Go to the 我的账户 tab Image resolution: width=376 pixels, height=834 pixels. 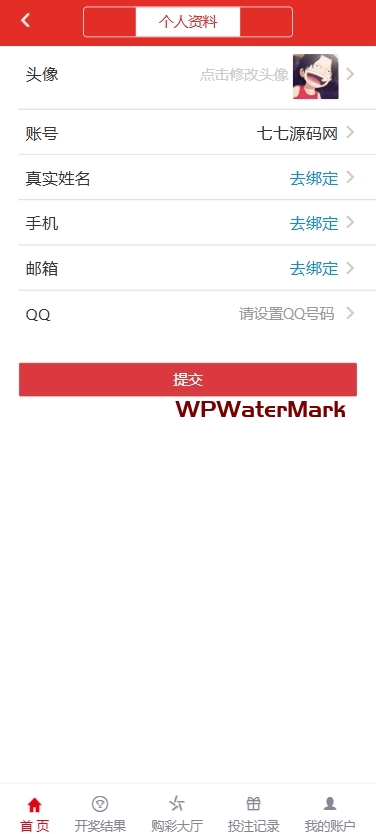click(x=330, y=814)
